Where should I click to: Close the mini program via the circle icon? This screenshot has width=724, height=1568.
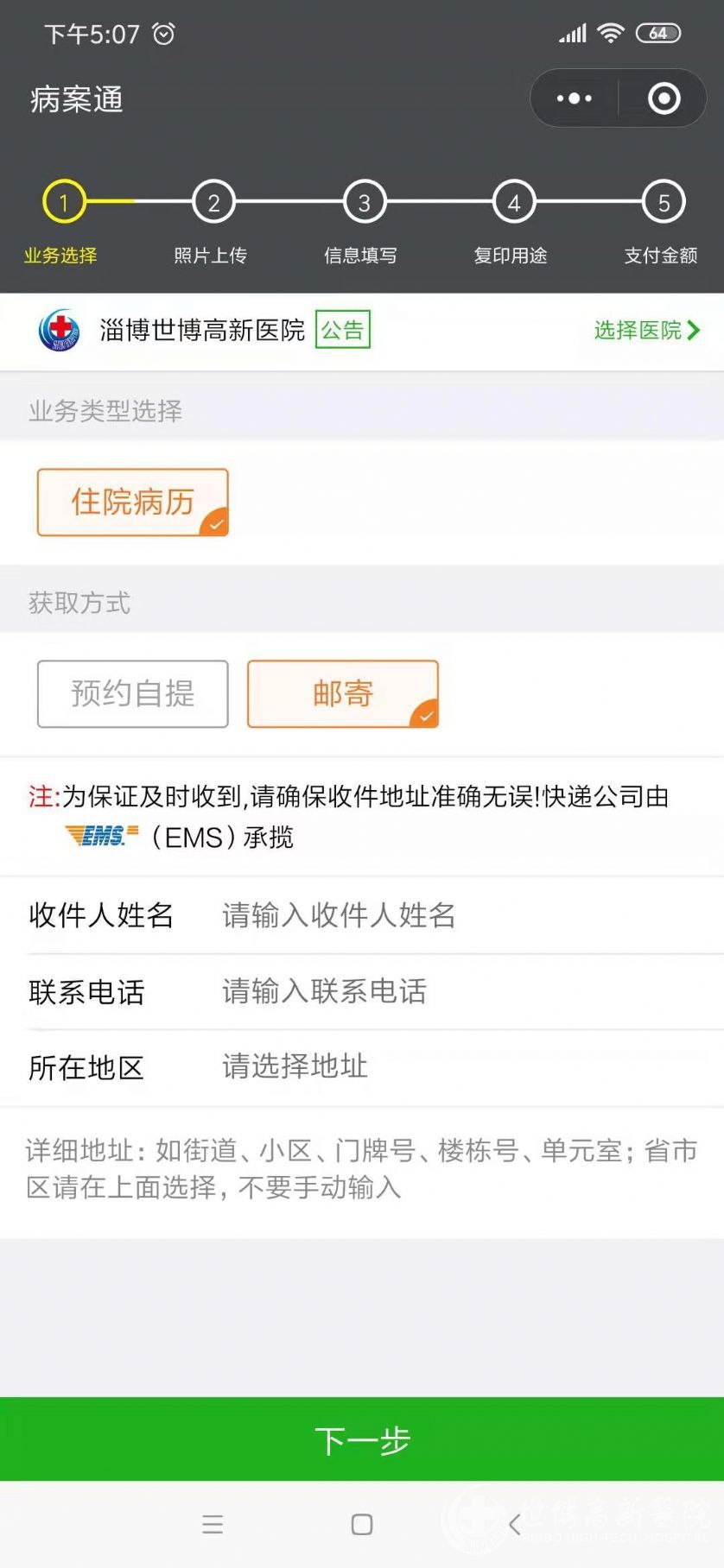pos(664,98)
